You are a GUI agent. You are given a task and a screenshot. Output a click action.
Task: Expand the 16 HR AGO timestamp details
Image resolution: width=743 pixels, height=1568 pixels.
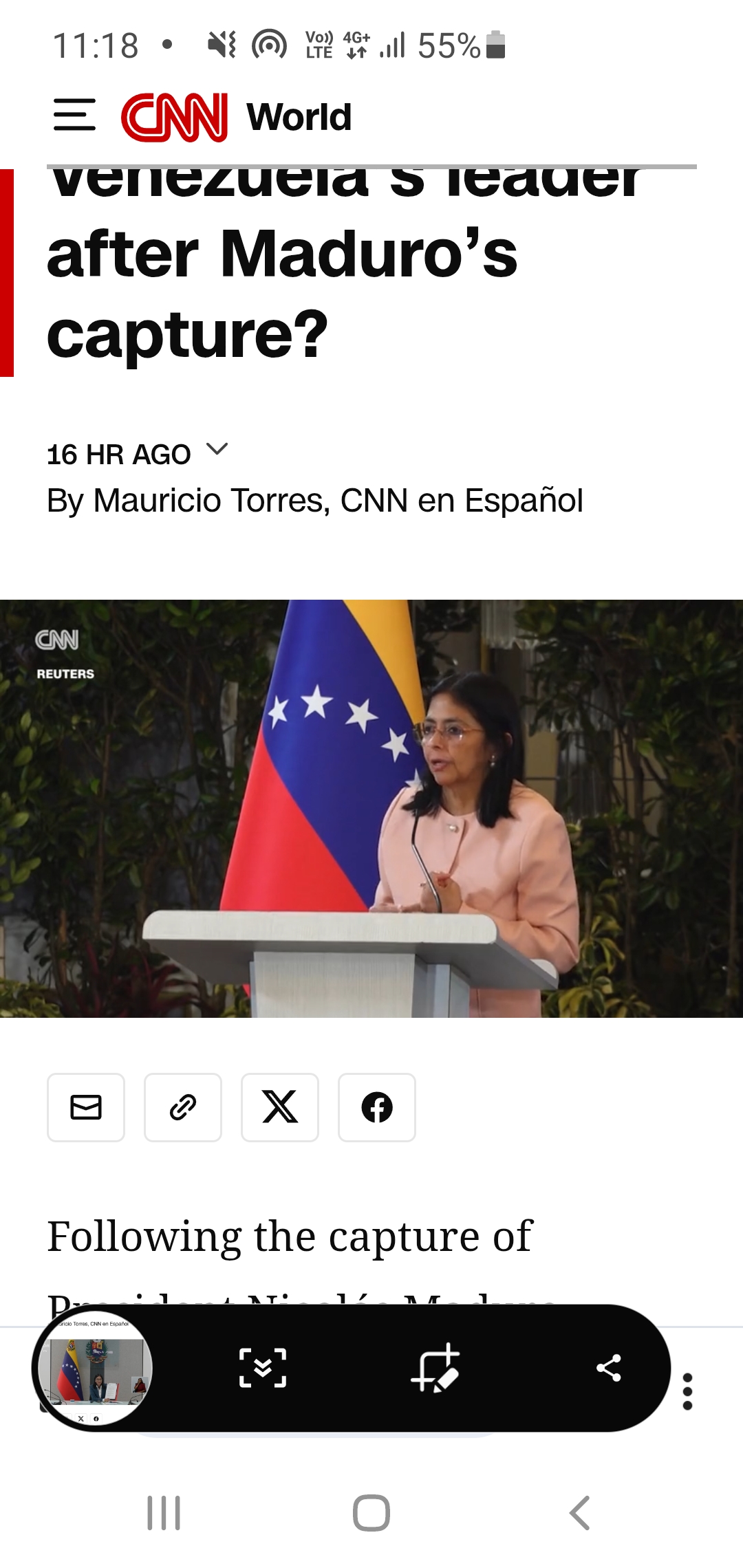click(217, 450)
